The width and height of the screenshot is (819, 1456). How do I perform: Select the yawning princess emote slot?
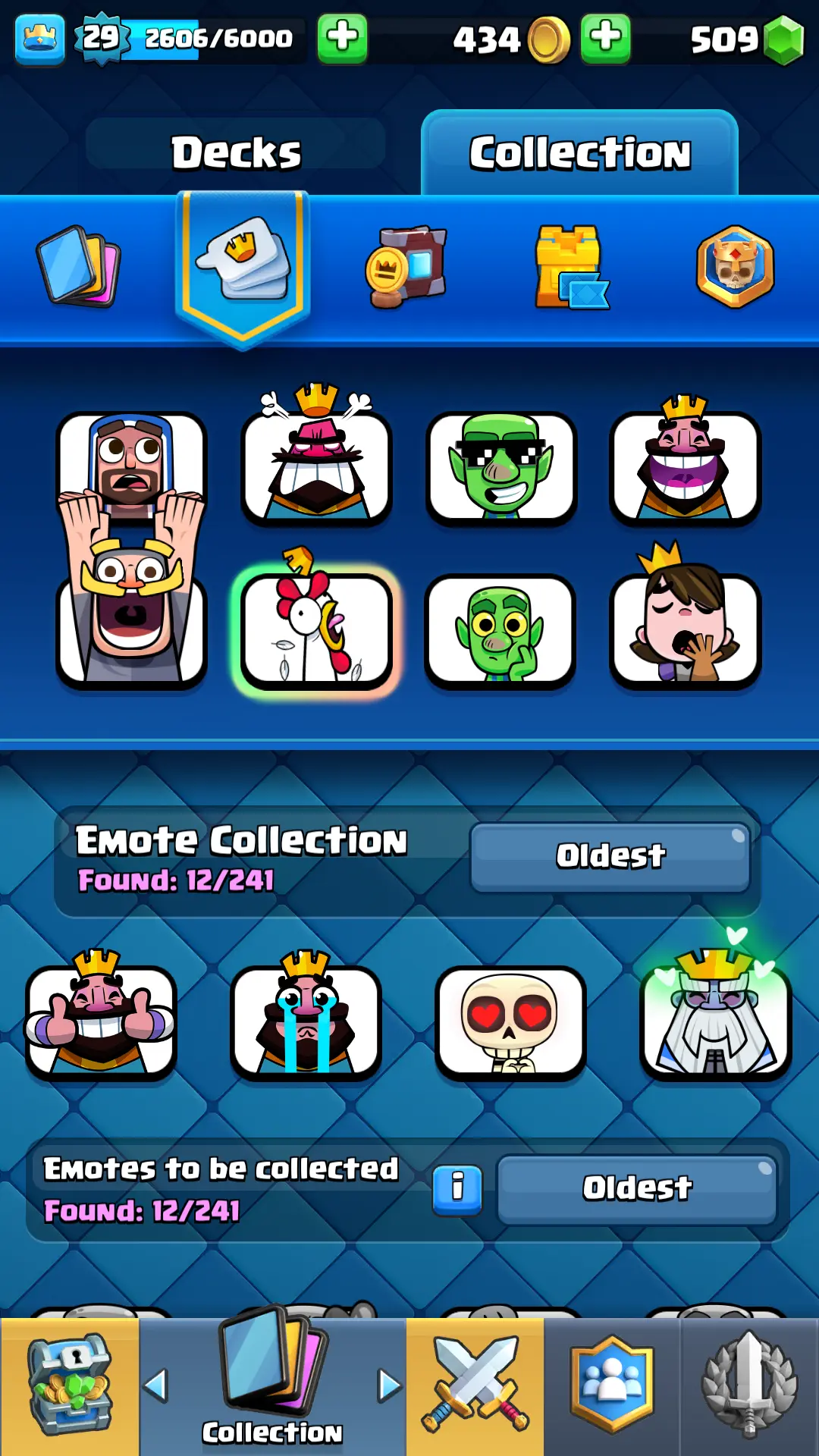[x=685, y=631]
